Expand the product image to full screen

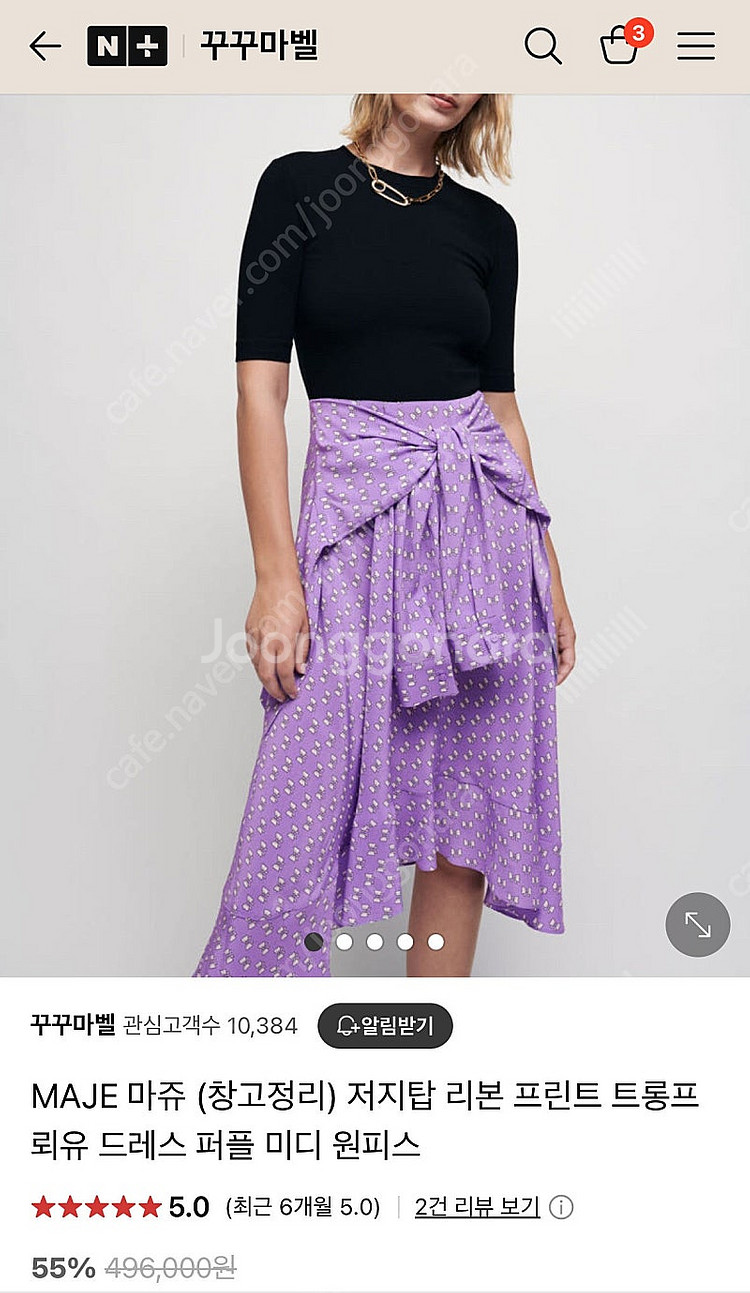click(x=698, y=925)
